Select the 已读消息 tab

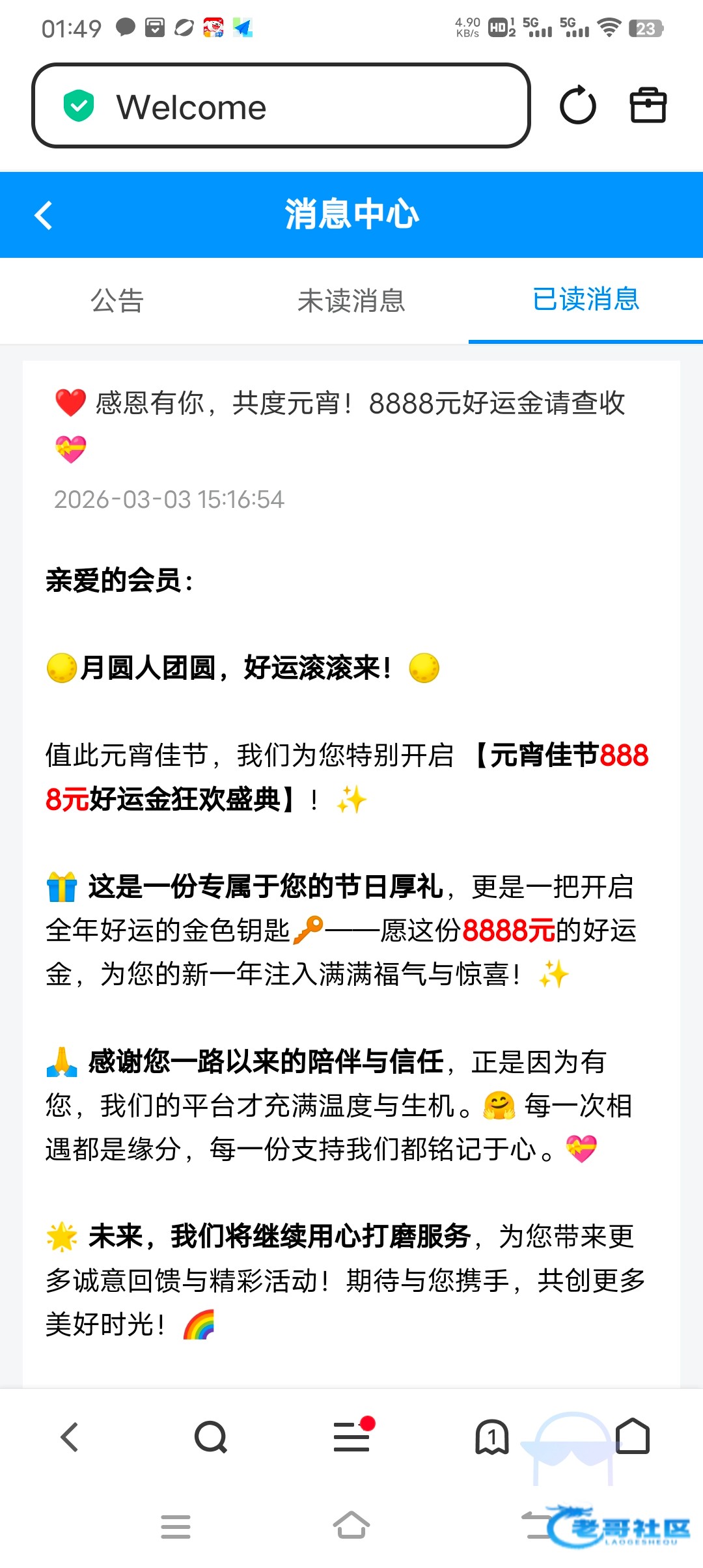pyautogui.click(x=586, y=300)
